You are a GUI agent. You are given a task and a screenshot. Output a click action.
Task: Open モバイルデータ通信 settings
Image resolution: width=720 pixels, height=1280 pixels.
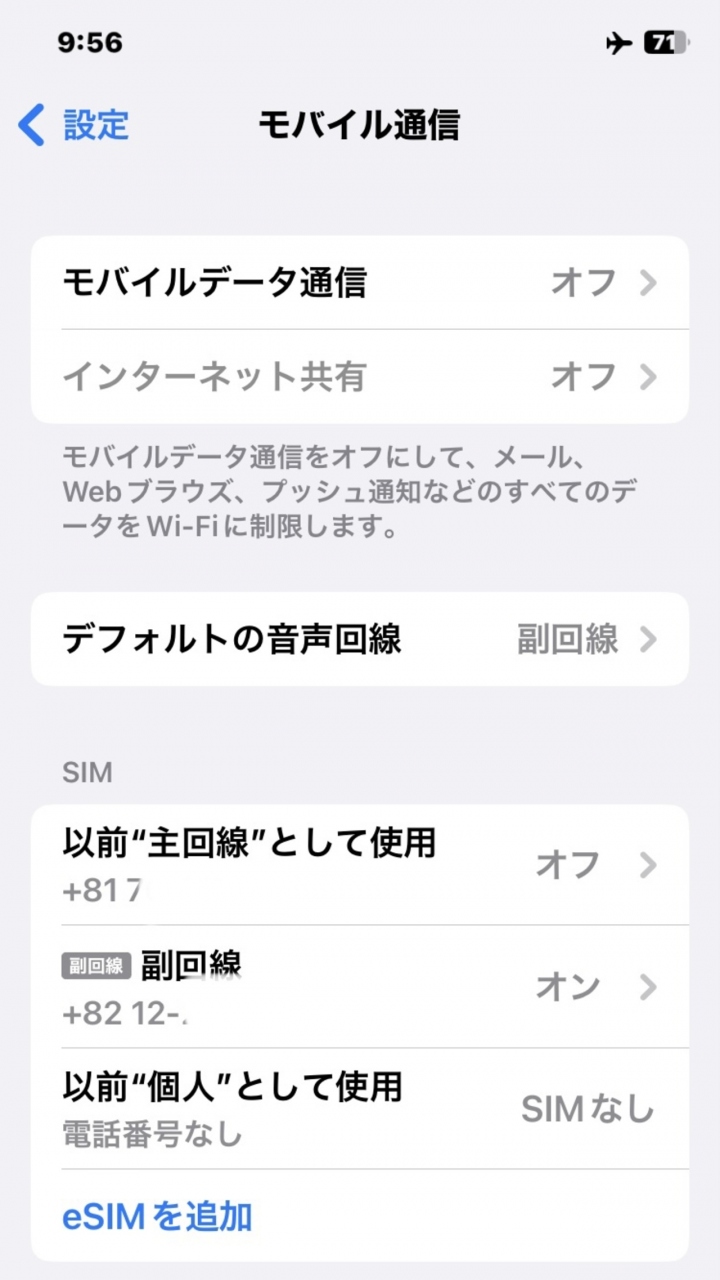point(360,283)
